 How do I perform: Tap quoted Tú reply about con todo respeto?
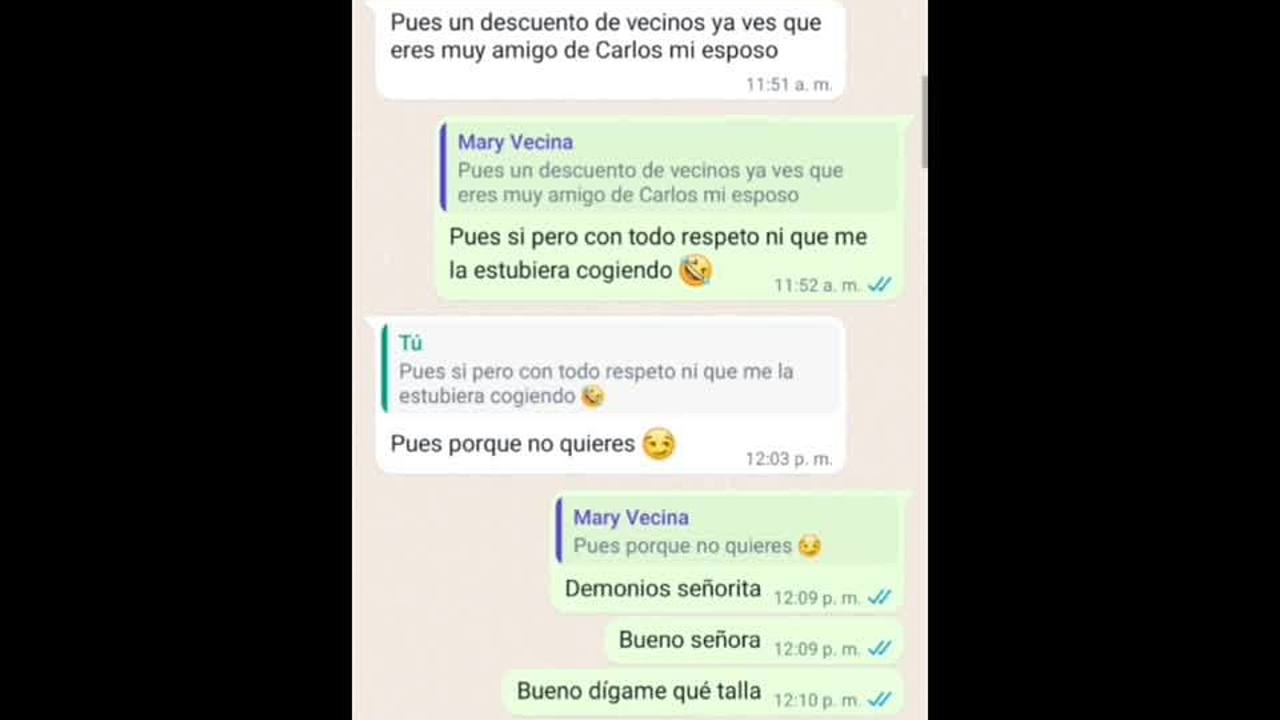610,370
